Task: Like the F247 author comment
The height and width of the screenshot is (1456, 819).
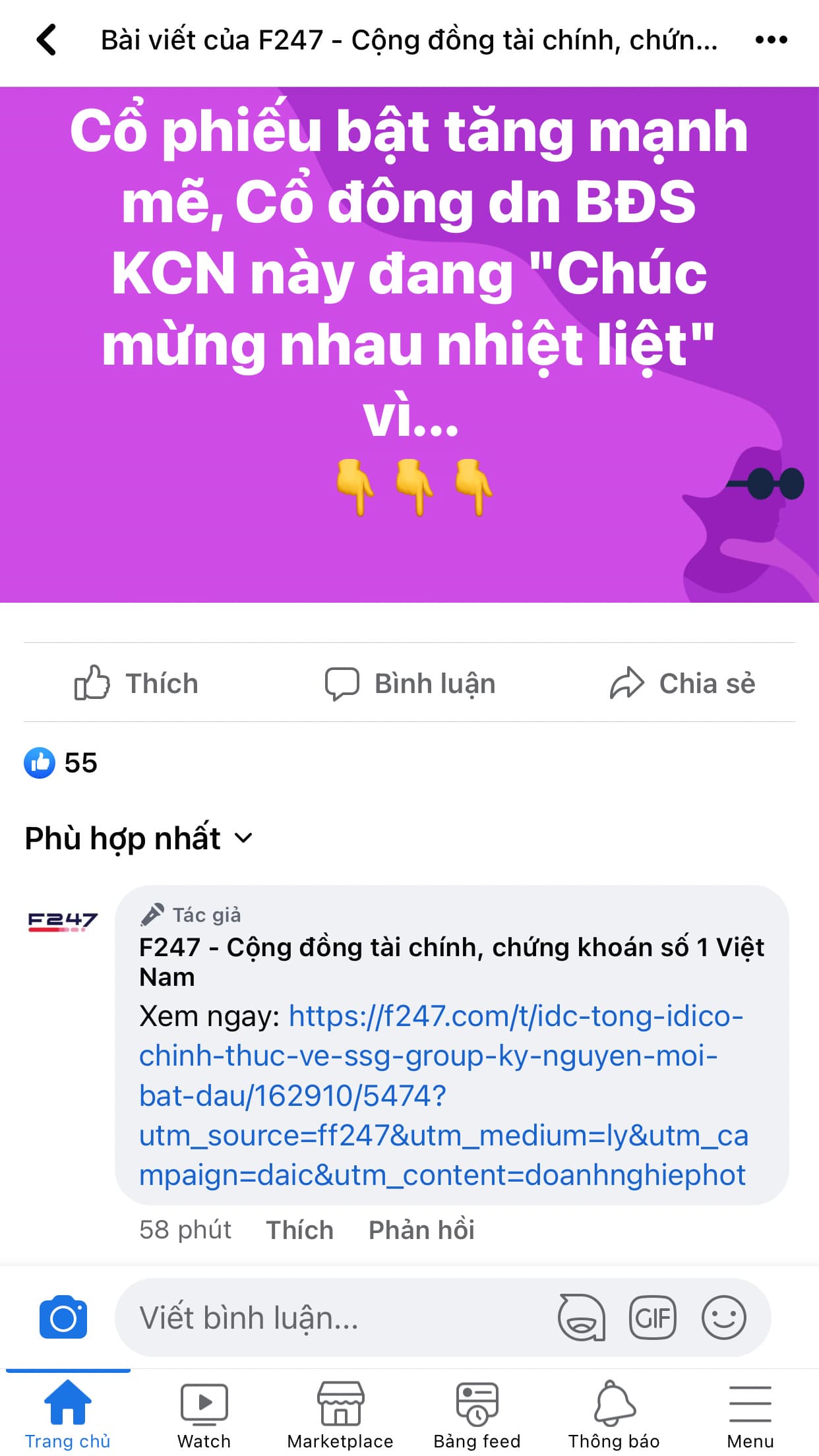Action: coord(299,1230)
